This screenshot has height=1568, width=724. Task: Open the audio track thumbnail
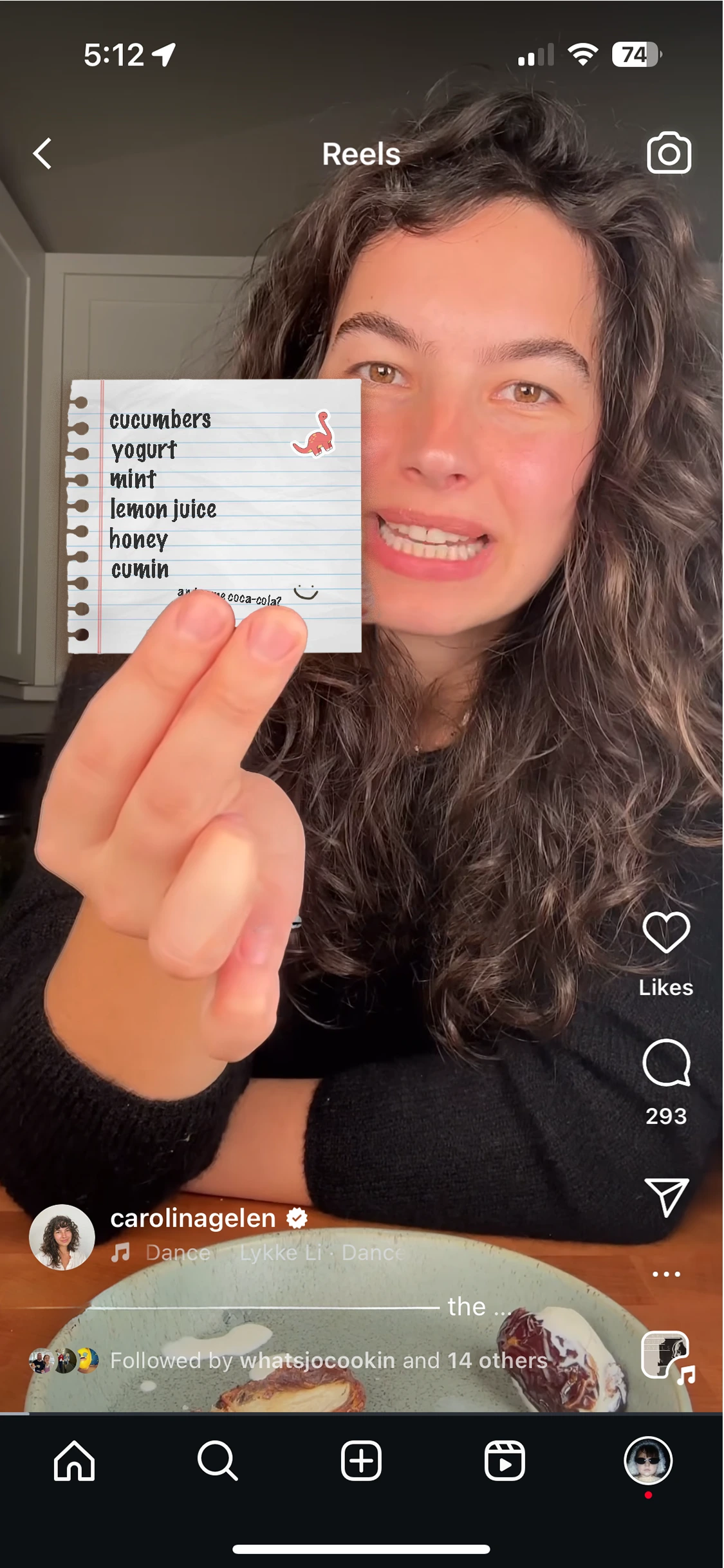[666, 1354]
